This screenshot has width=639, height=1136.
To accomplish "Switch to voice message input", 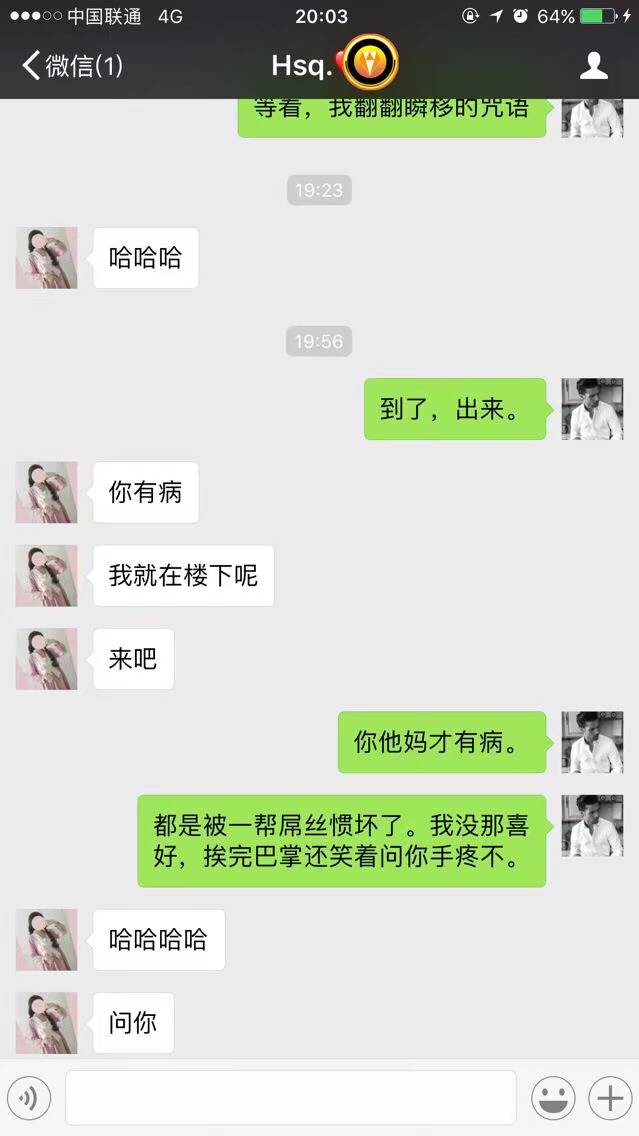I will coord(29,1098).
